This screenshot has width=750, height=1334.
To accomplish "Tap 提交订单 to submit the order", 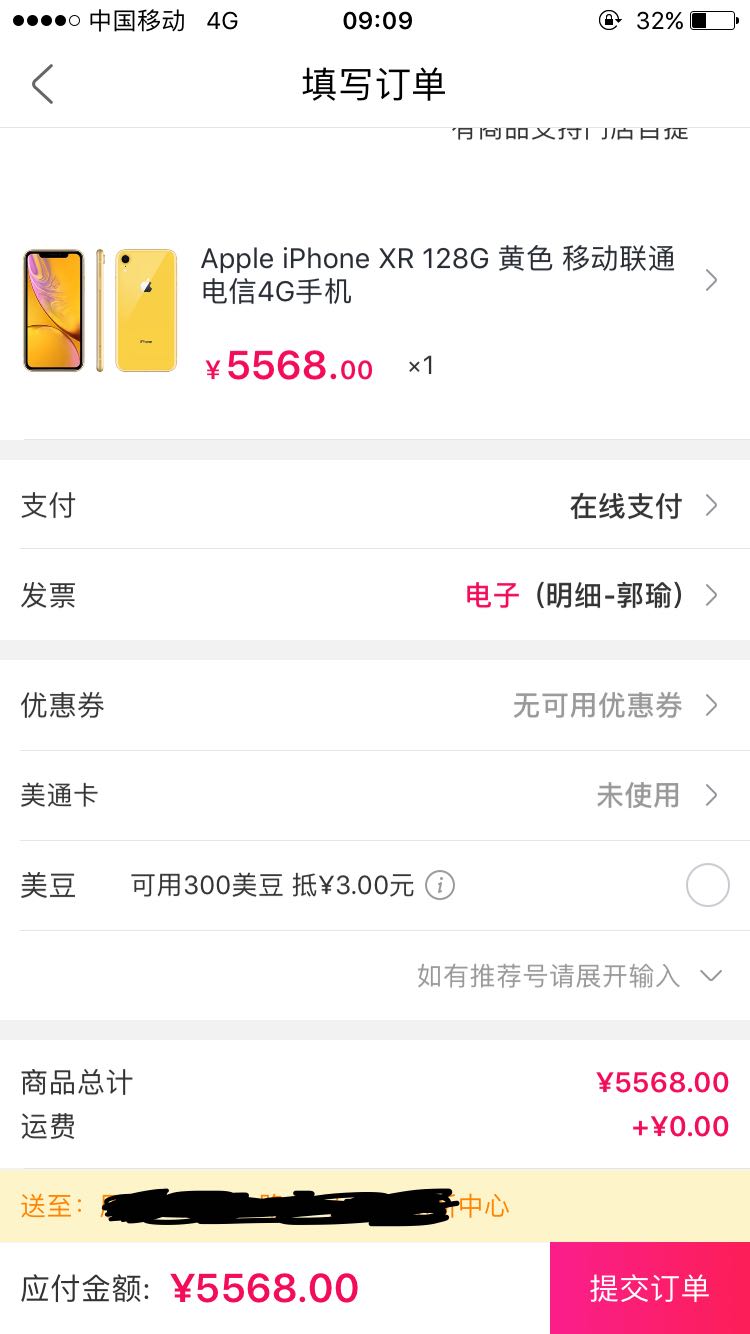I will coord(649,1288).
